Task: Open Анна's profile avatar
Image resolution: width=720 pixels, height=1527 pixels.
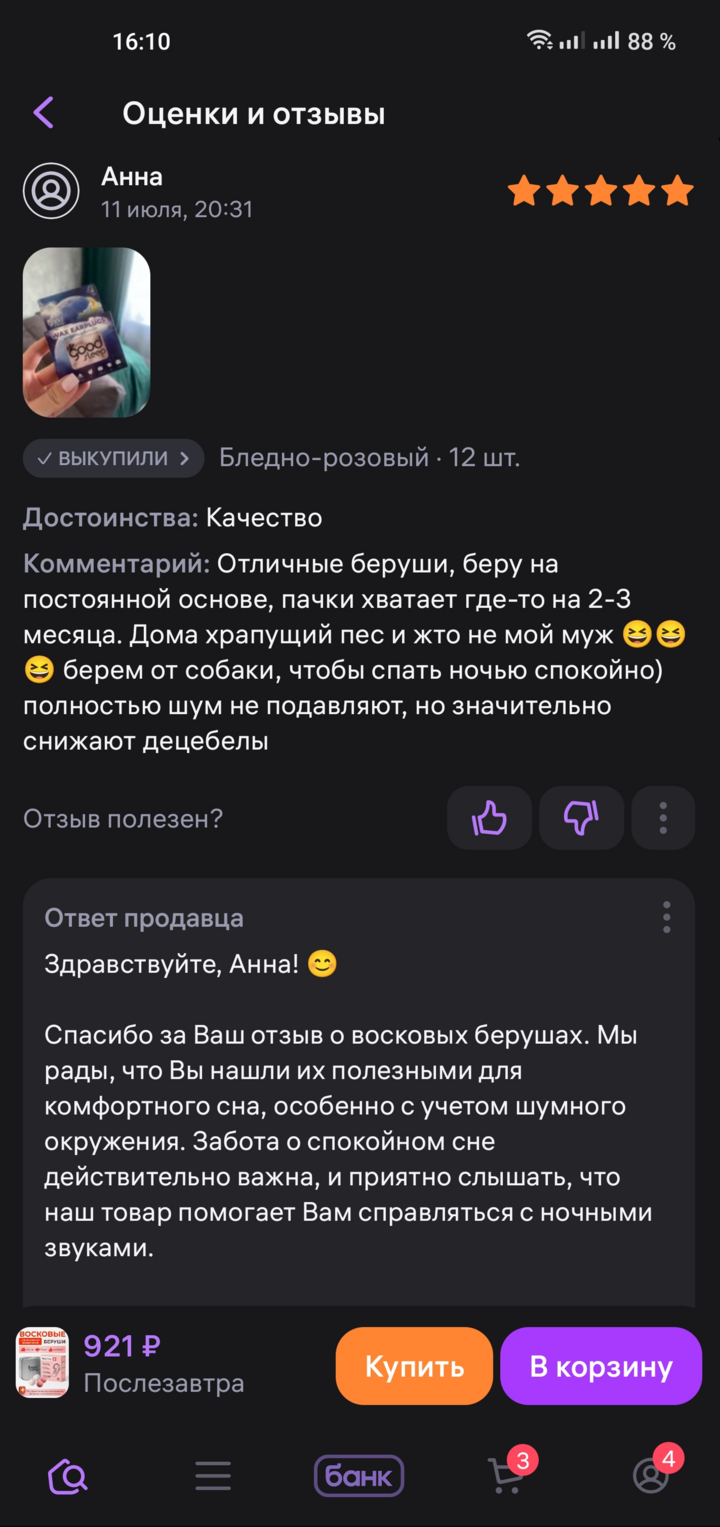Action: point(51,191)
